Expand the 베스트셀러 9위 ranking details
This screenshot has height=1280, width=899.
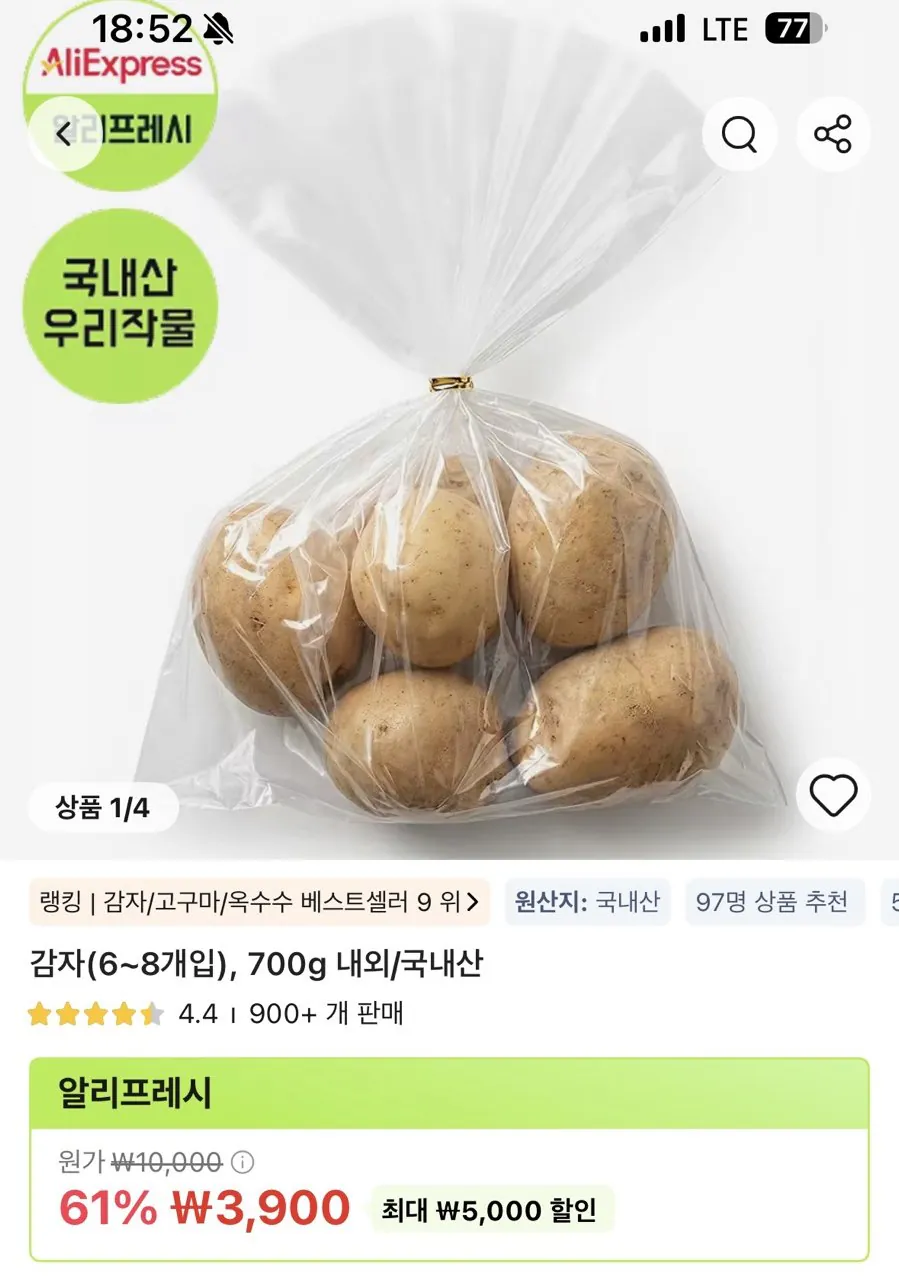point(253,902)
